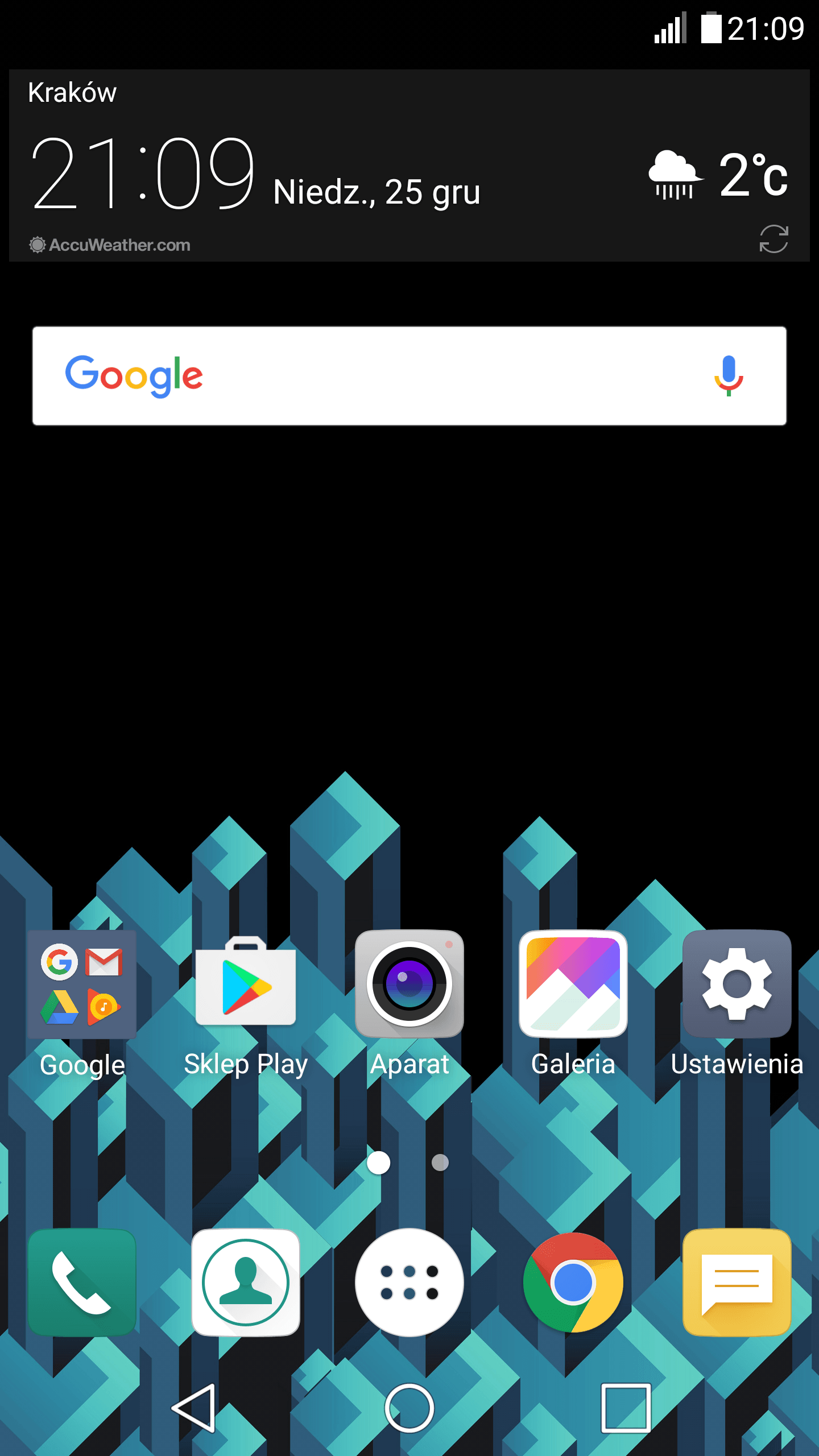Open recent apps overview
The width and height of the screenshot is (819, 1456).
pos(626,1408)
